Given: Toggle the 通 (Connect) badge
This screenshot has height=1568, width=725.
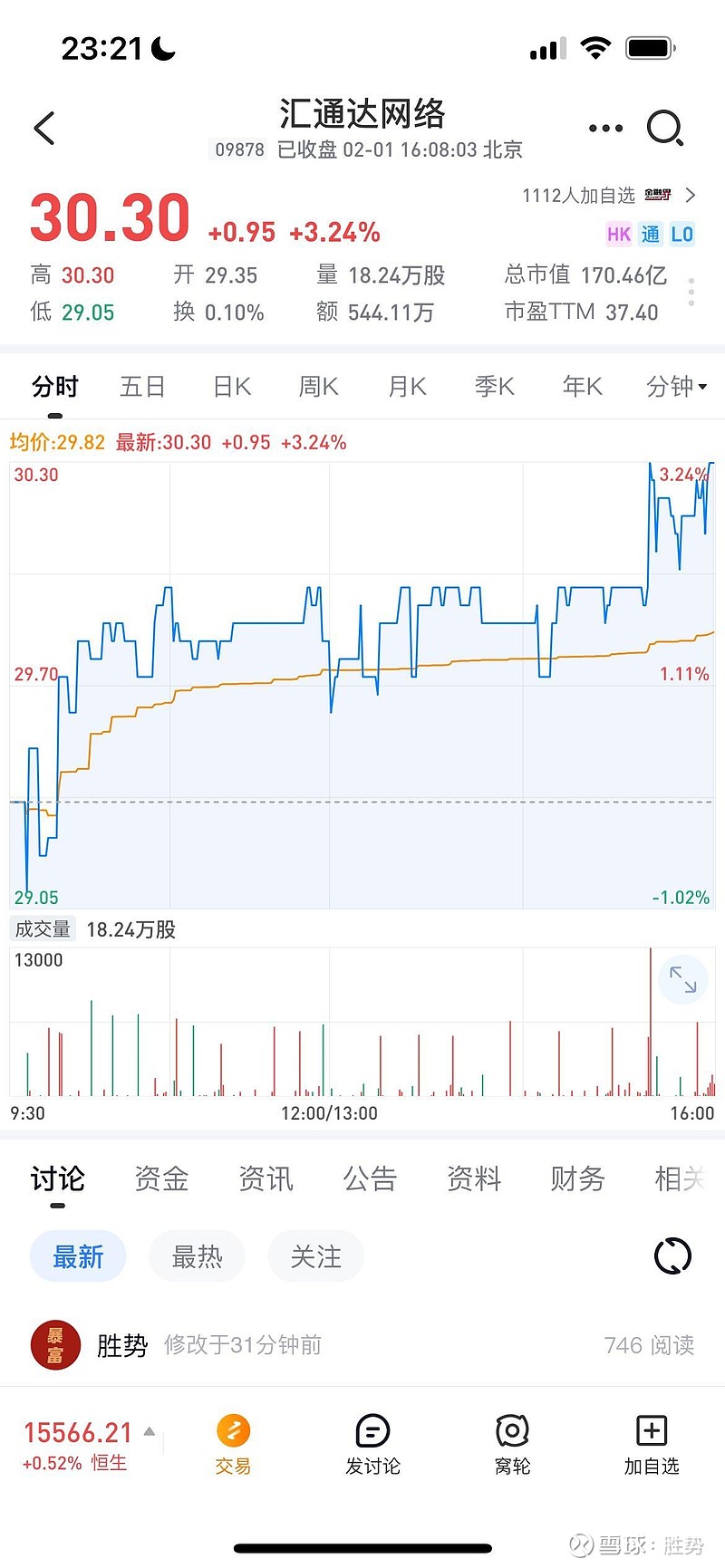Looking at the screenshot, I should click(x=652, y=235).
